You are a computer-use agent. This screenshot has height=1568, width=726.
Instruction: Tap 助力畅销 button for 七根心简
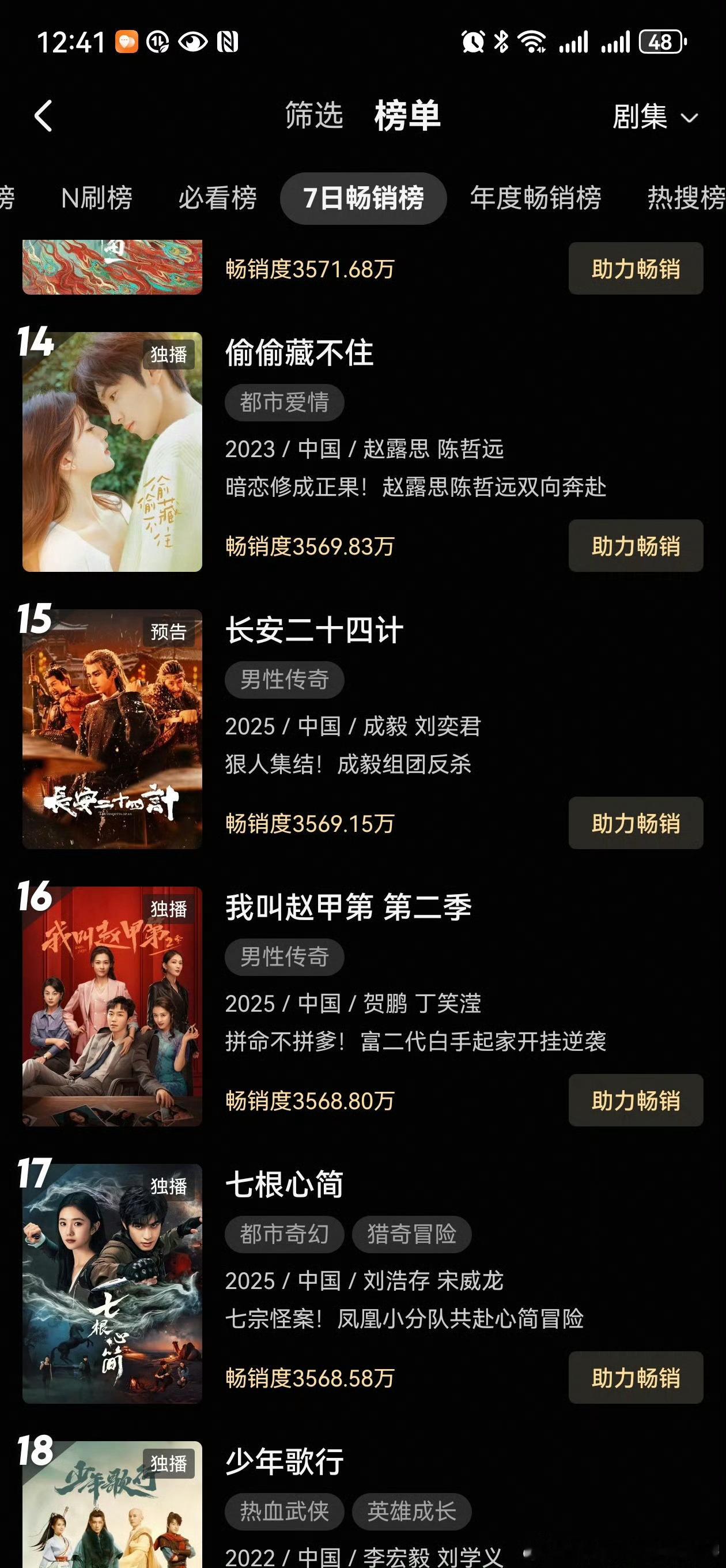click(x=636, y=1379)
